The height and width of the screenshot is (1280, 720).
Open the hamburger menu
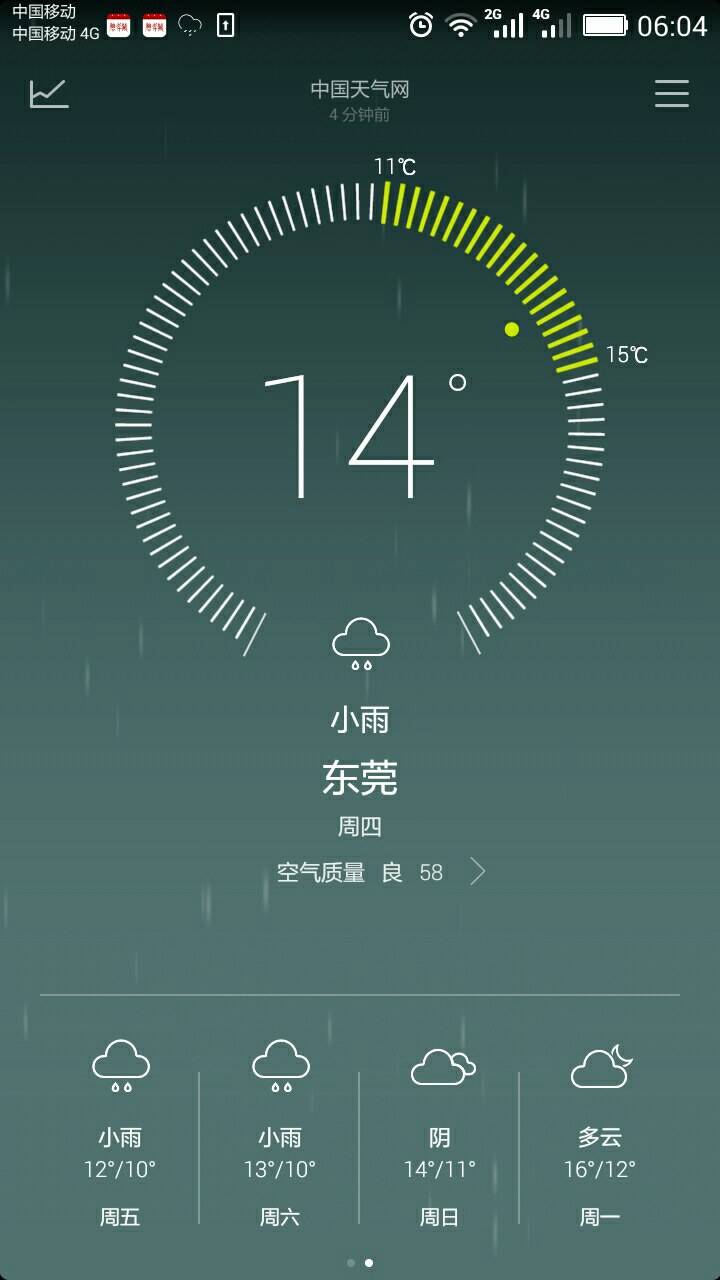(671, 93)
